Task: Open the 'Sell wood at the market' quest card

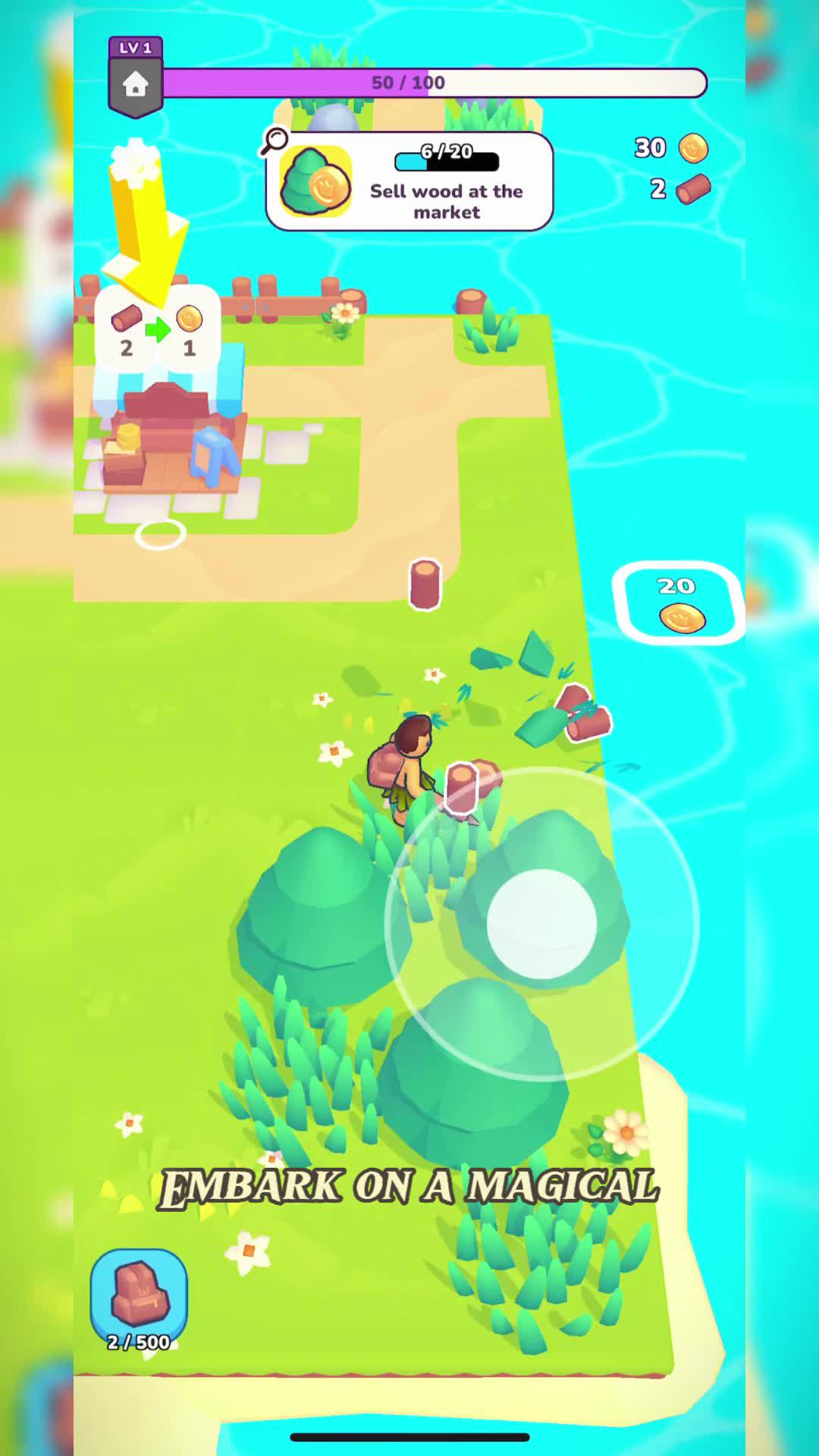Action: point(409,182)
